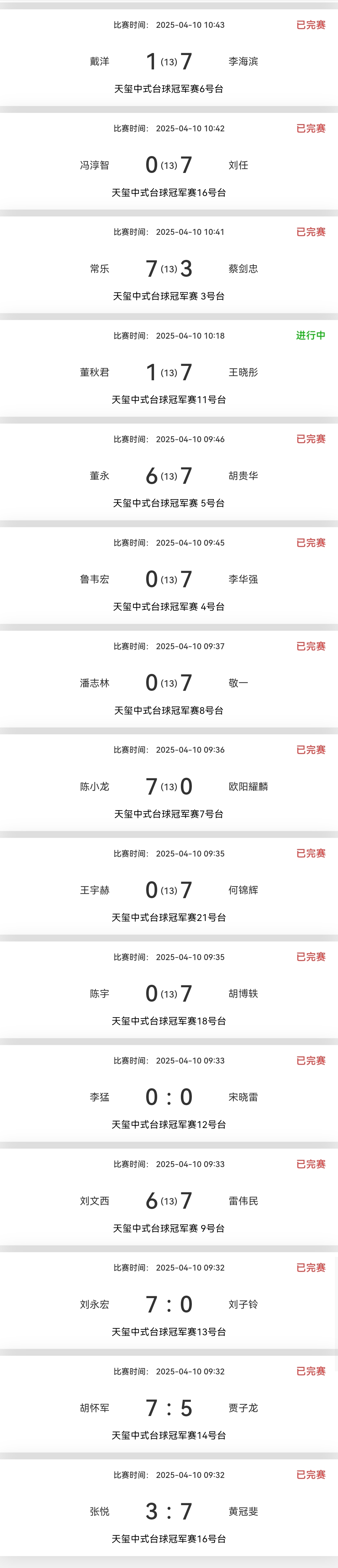This screenshot has width=338, height=1568.
Task: Open the match 戴洋 vs 李海滨
Action: [x=169, y=62]
